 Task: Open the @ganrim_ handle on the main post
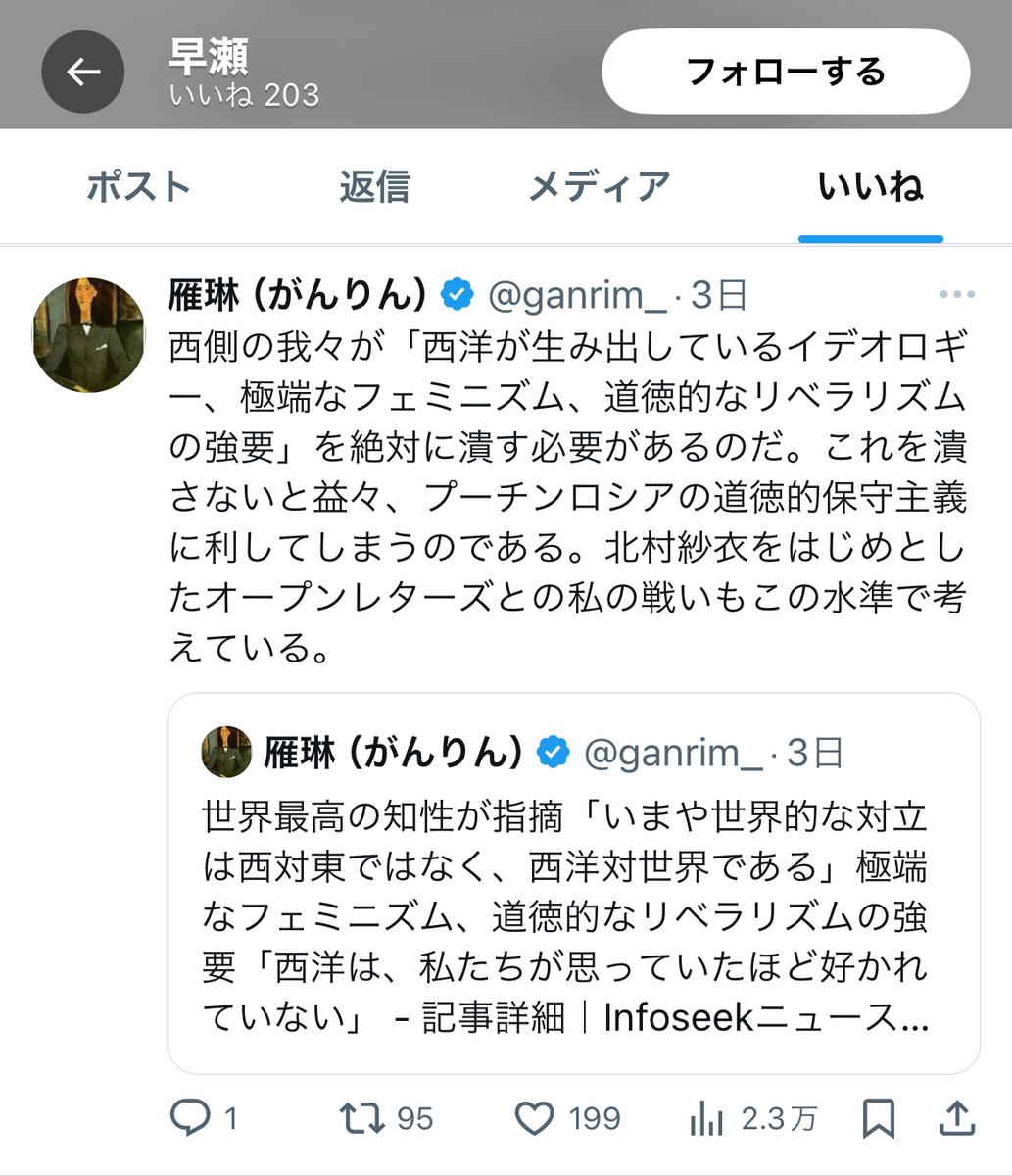(x=576, y=294)
